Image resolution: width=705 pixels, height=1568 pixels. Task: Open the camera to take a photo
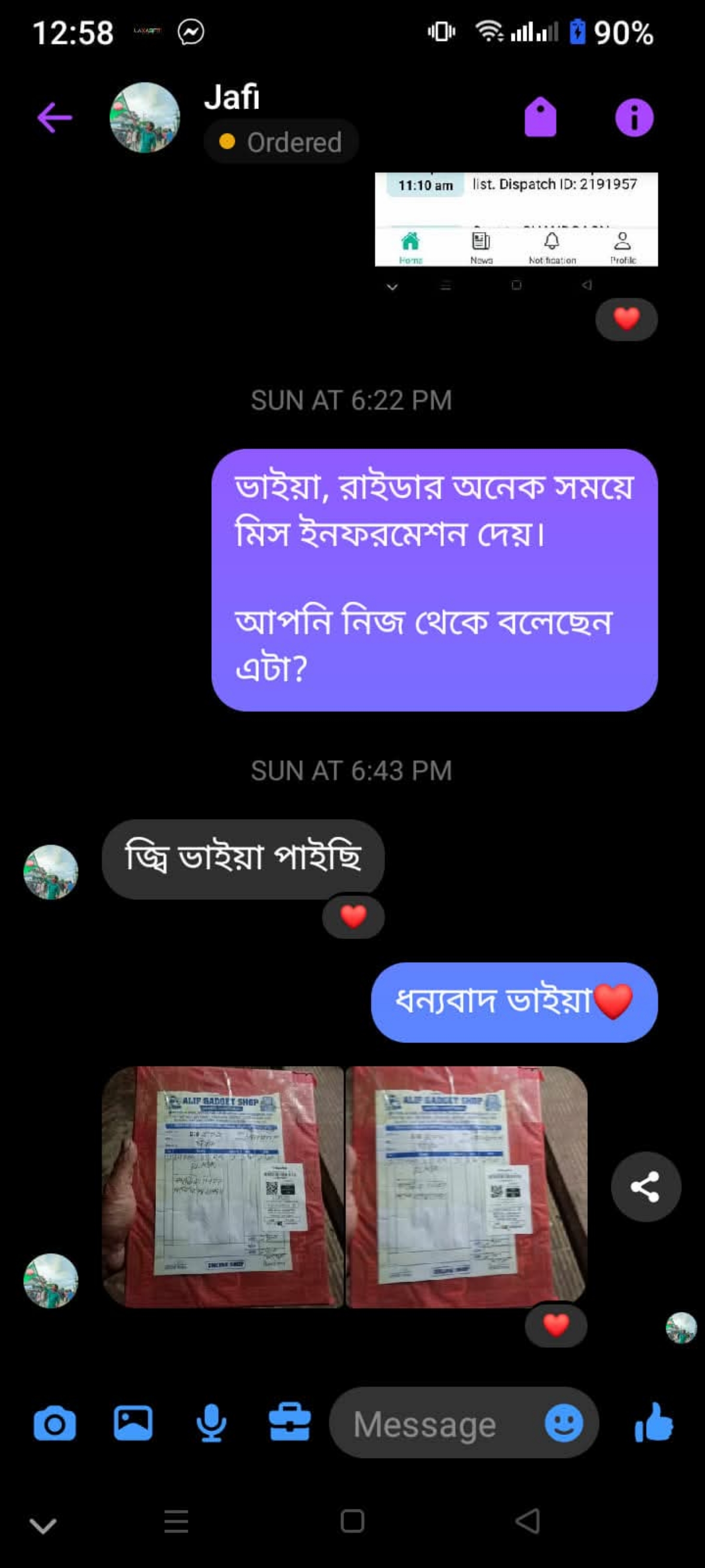[x=55, y=1424]
